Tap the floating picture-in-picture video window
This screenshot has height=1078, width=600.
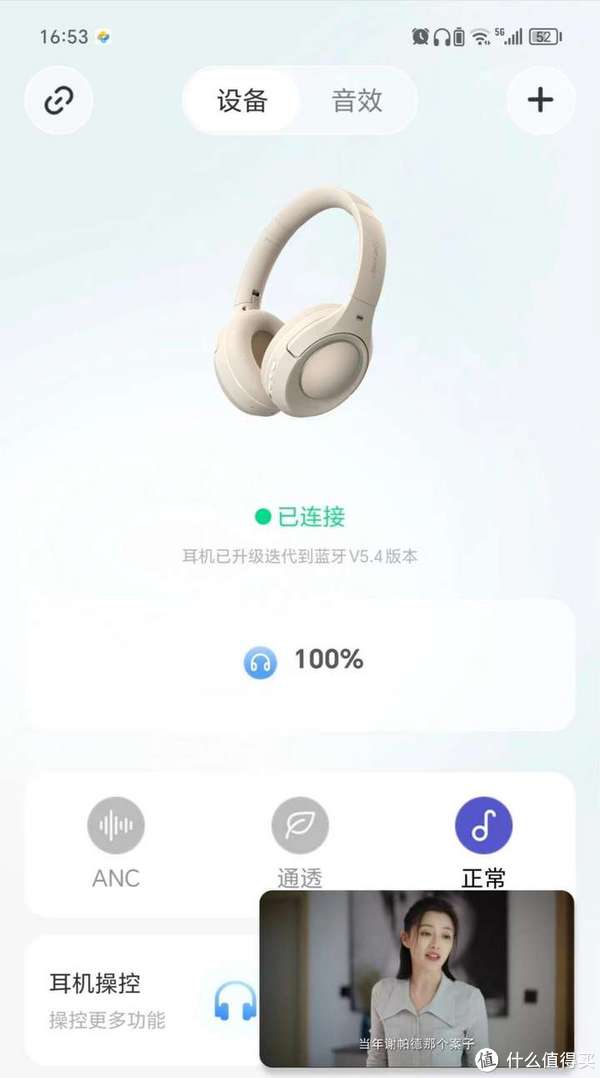416,979
